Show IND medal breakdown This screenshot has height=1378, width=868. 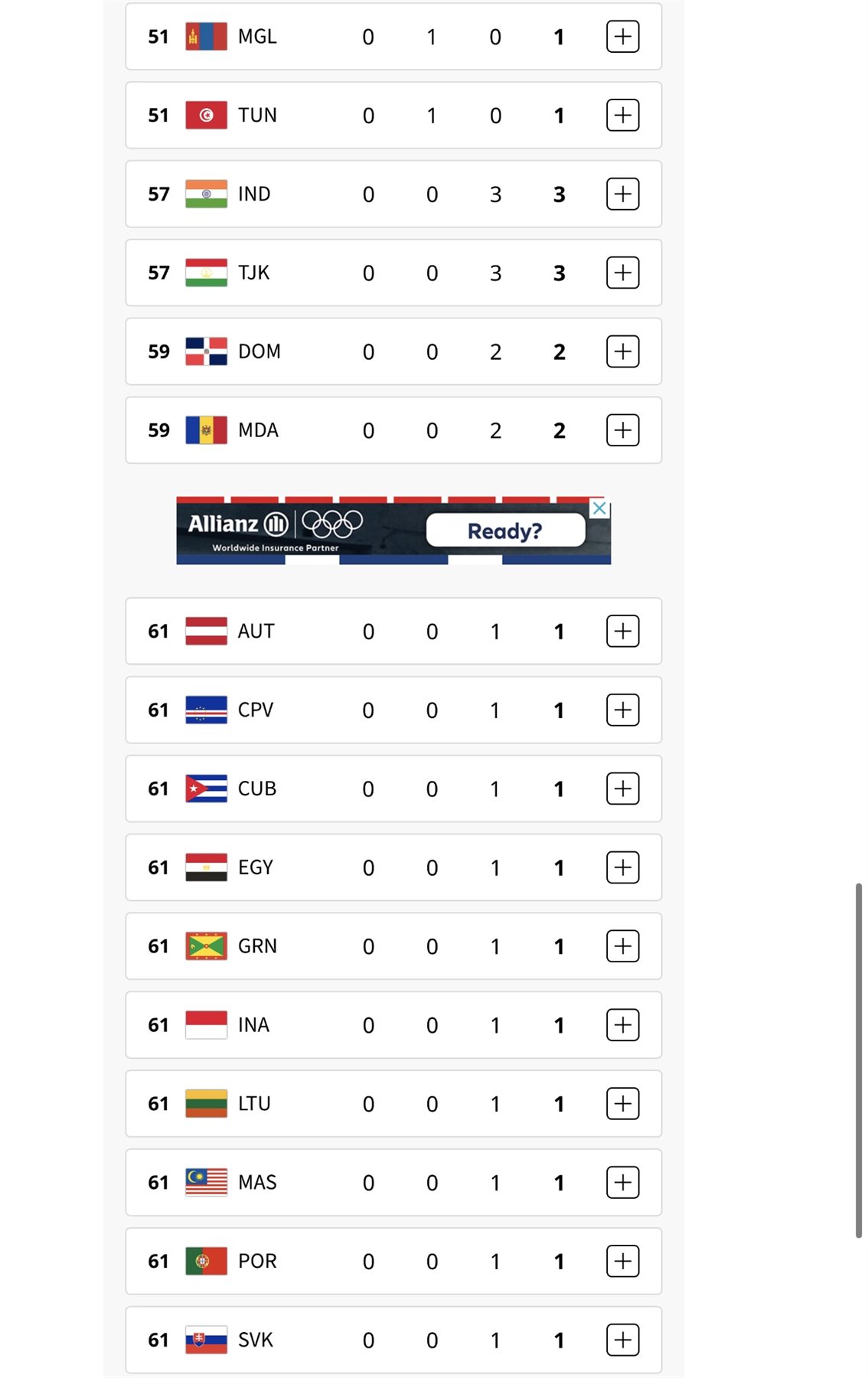coord(622,194)
